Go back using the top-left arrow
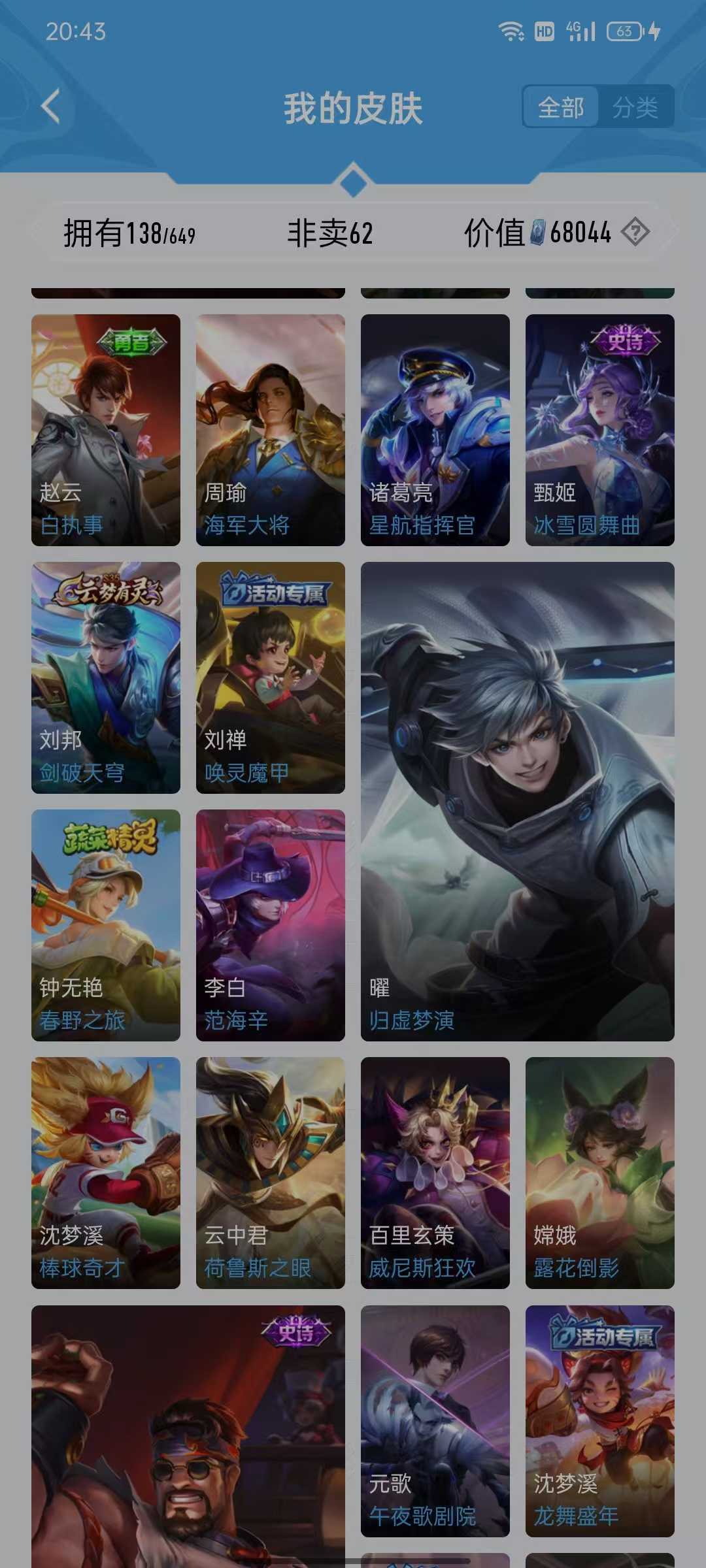The width and height of the screenshot is (706, 1568). [x=51, y=106]
